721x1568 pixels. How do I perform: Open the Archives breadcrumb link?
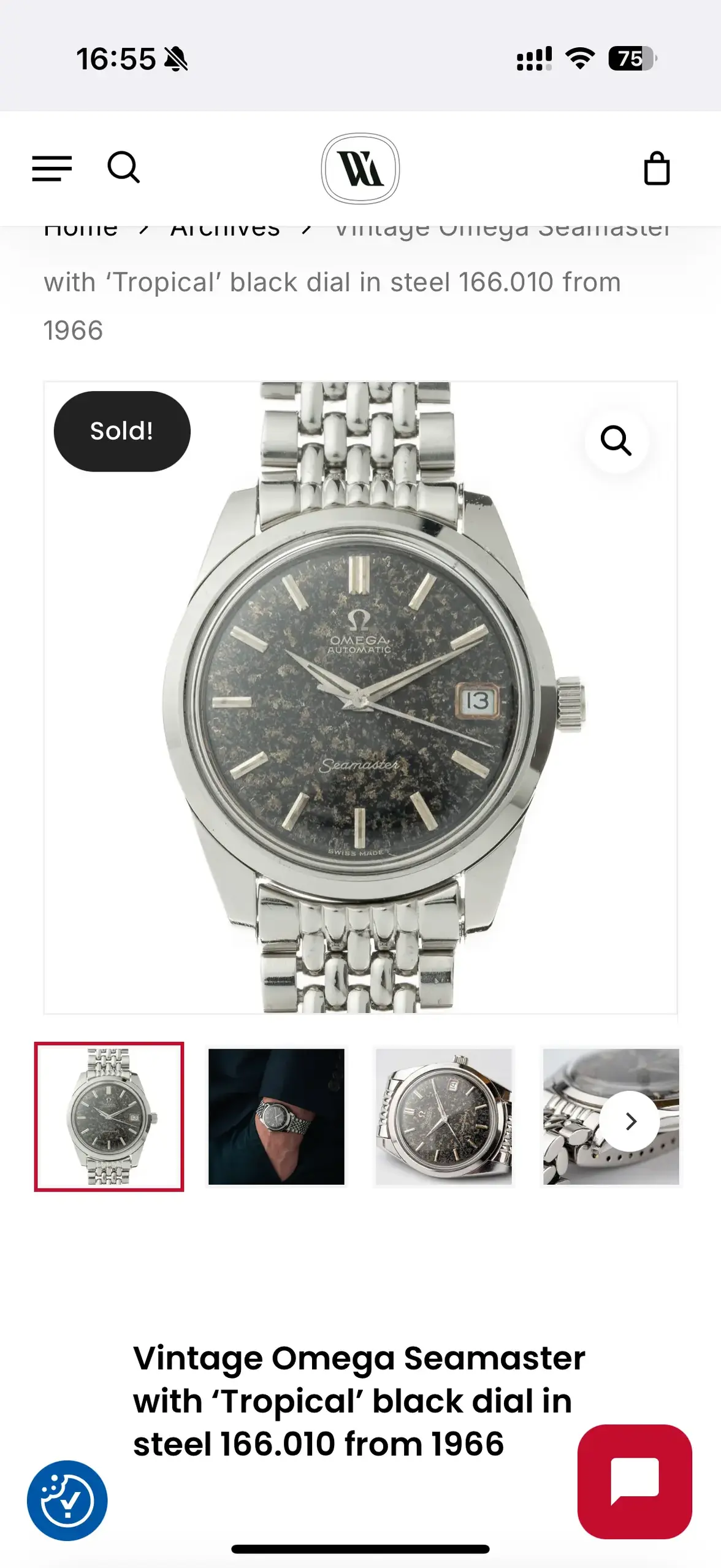(x=225, y=230)
